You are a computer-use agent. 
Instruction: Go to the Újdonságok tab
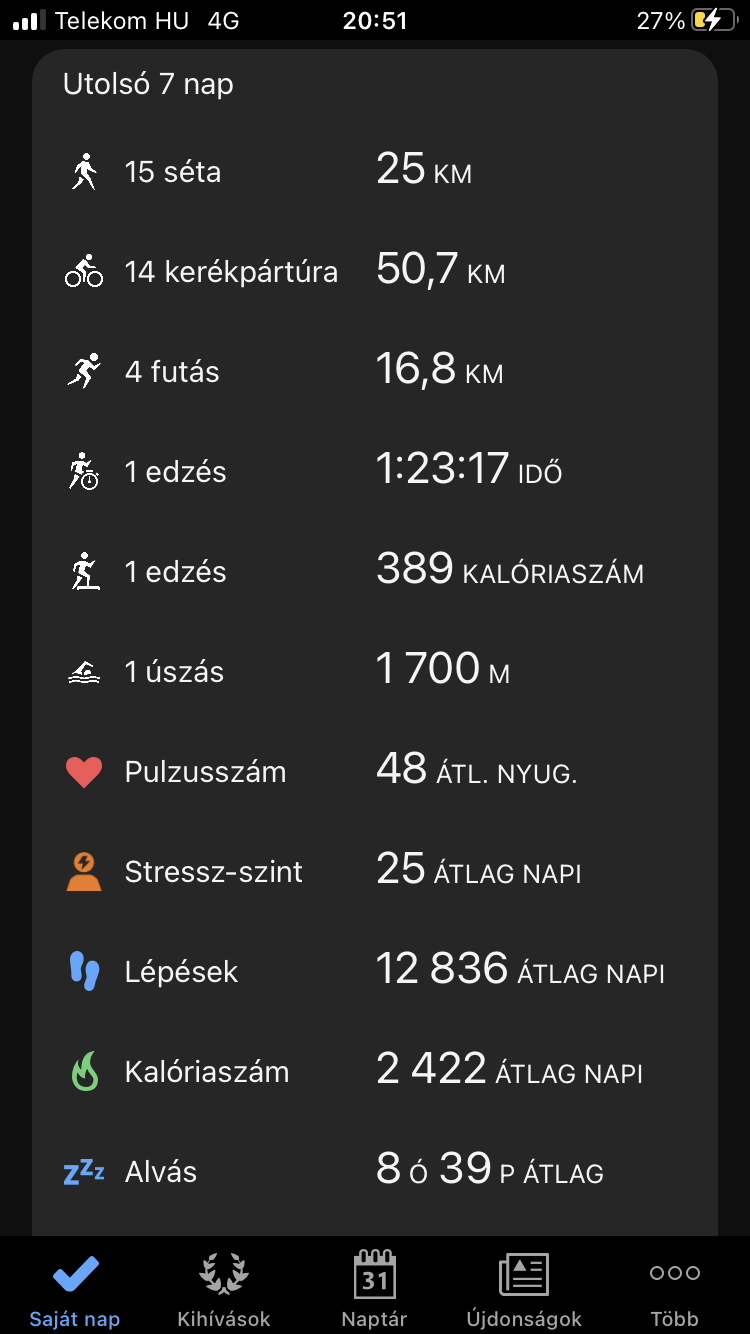coord(524,1288)
